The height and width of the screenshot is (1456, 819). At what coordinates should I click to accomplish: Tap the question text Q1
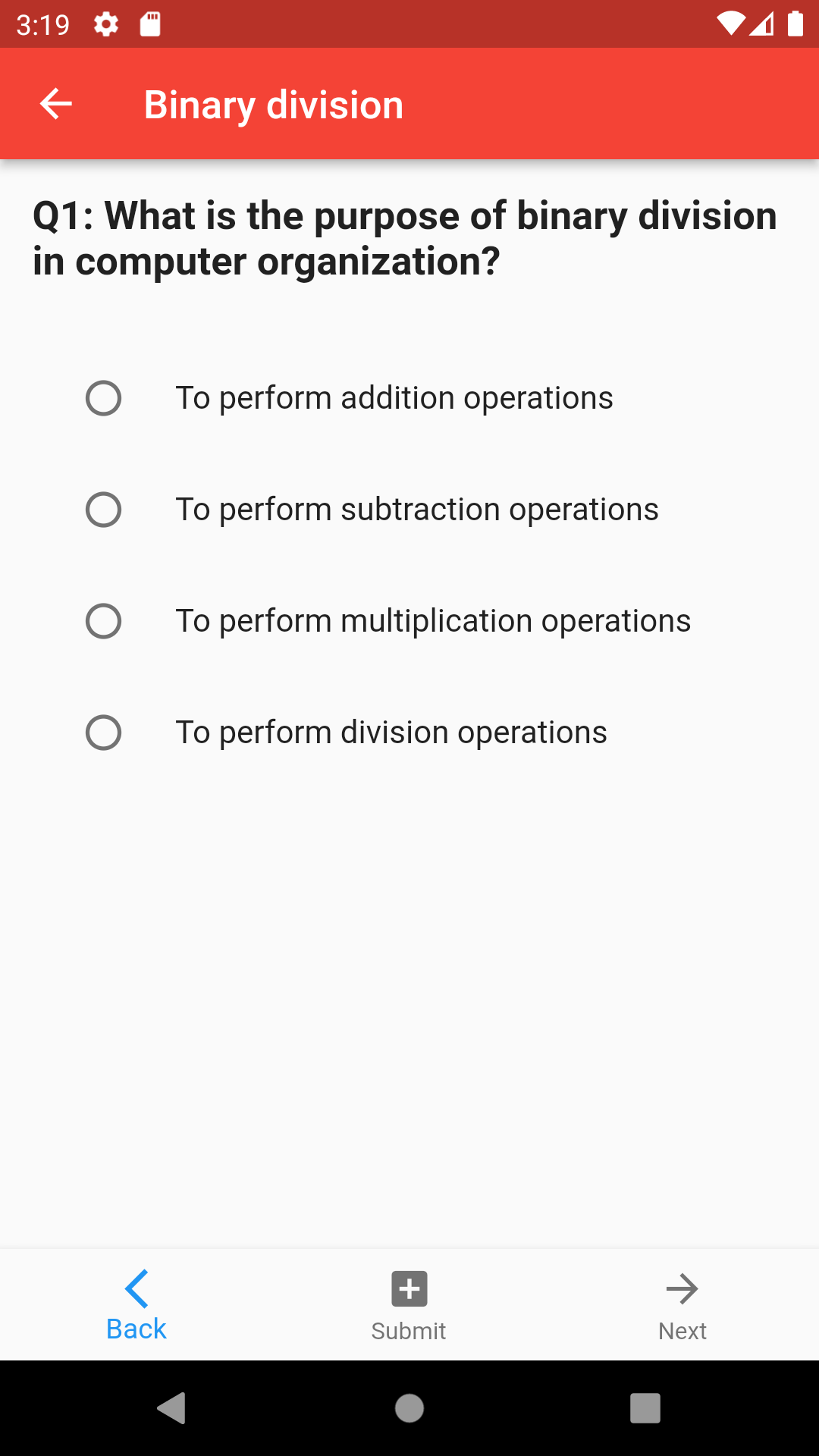click(405, 239)
